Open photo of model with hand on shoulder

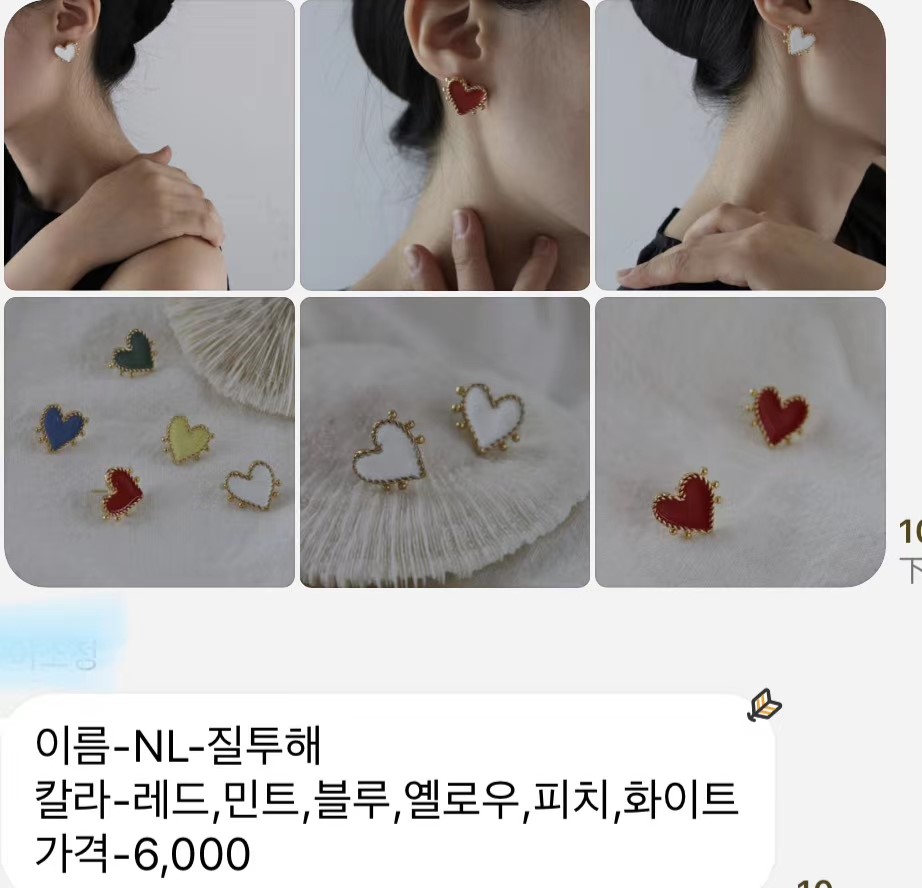(150, 145)
